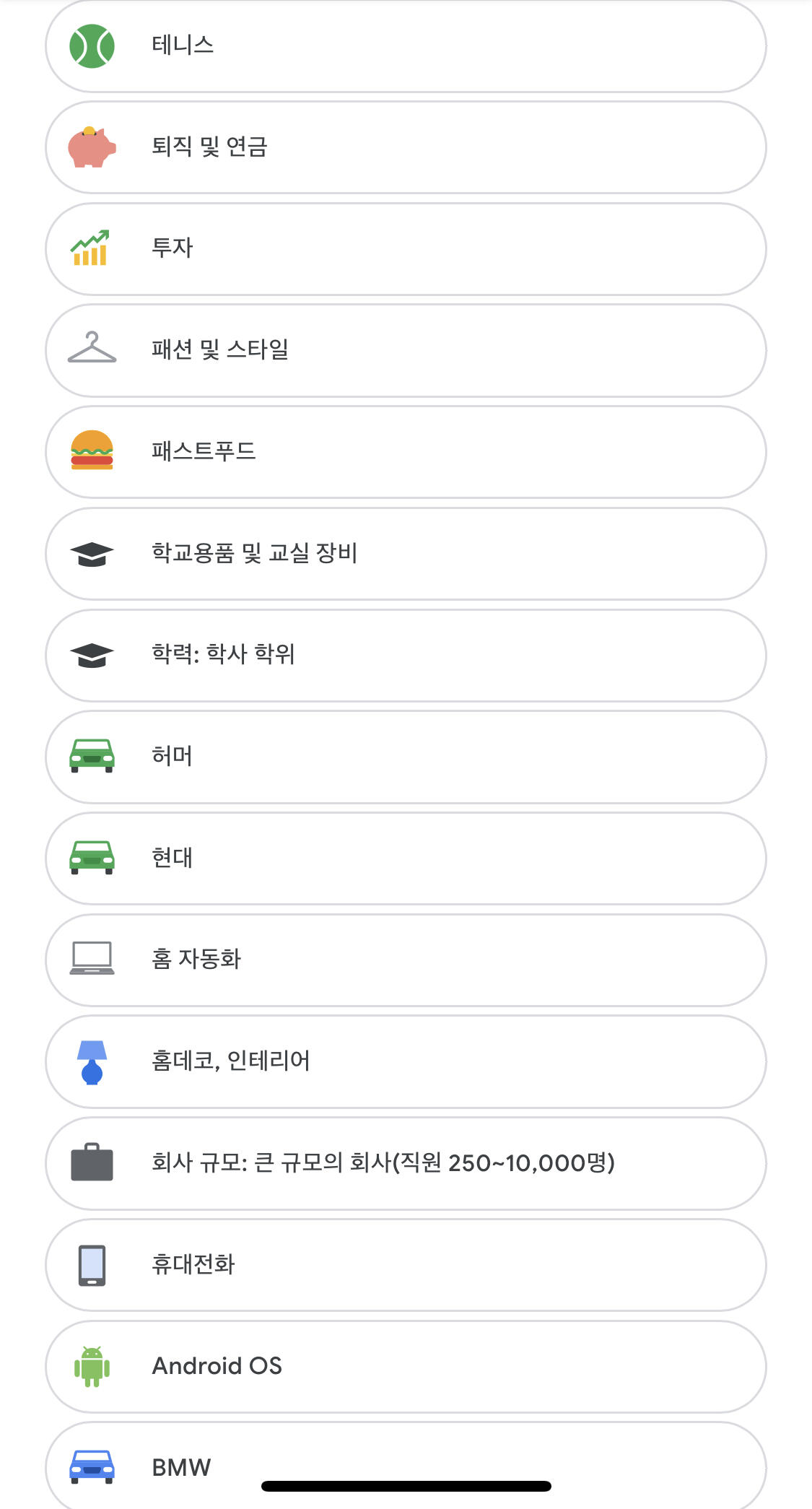Choose the 패스트푸드 row
The height and width of the screenshot is (1509, 812).
[x=404, y=452]
